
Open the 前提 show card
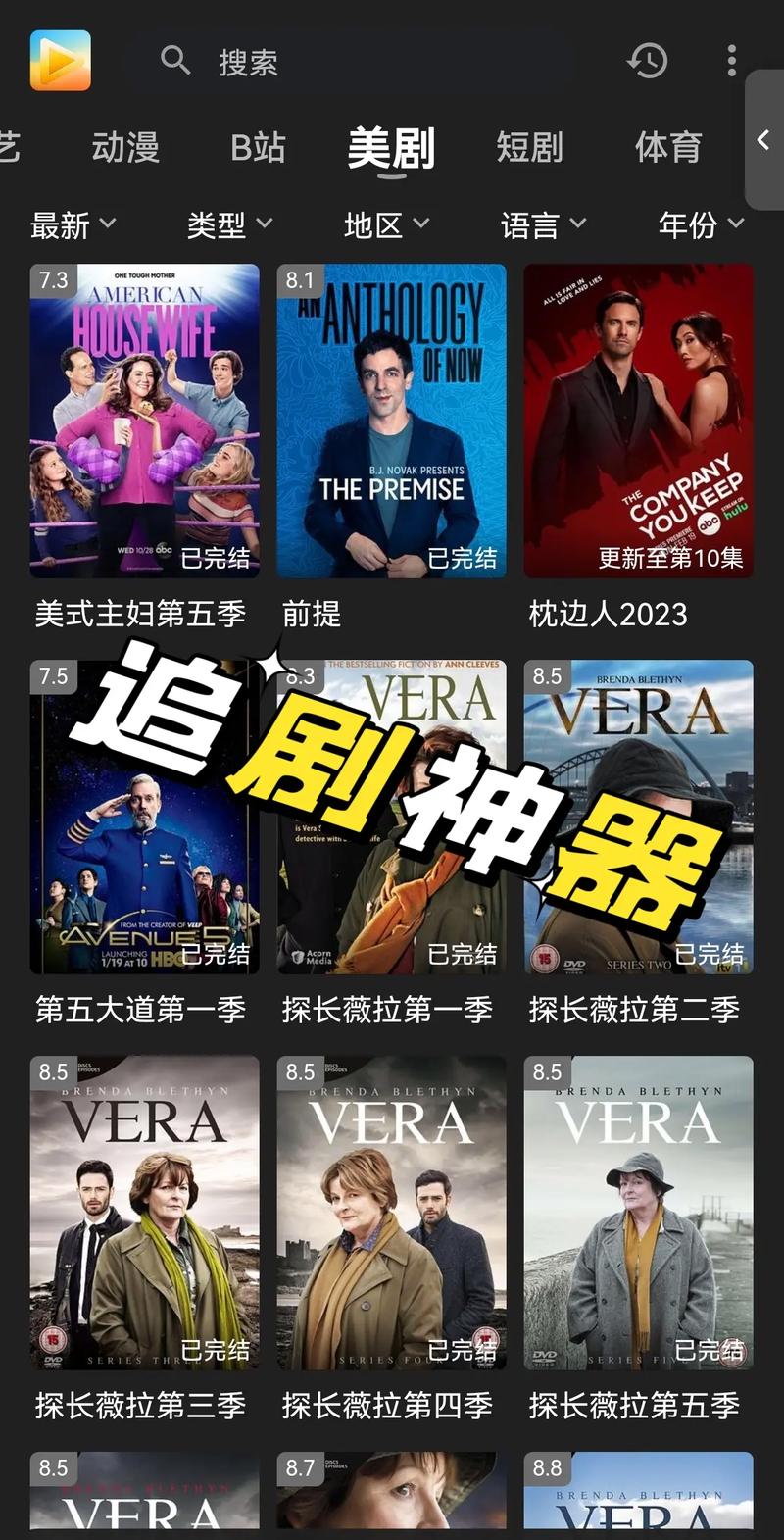391,422
